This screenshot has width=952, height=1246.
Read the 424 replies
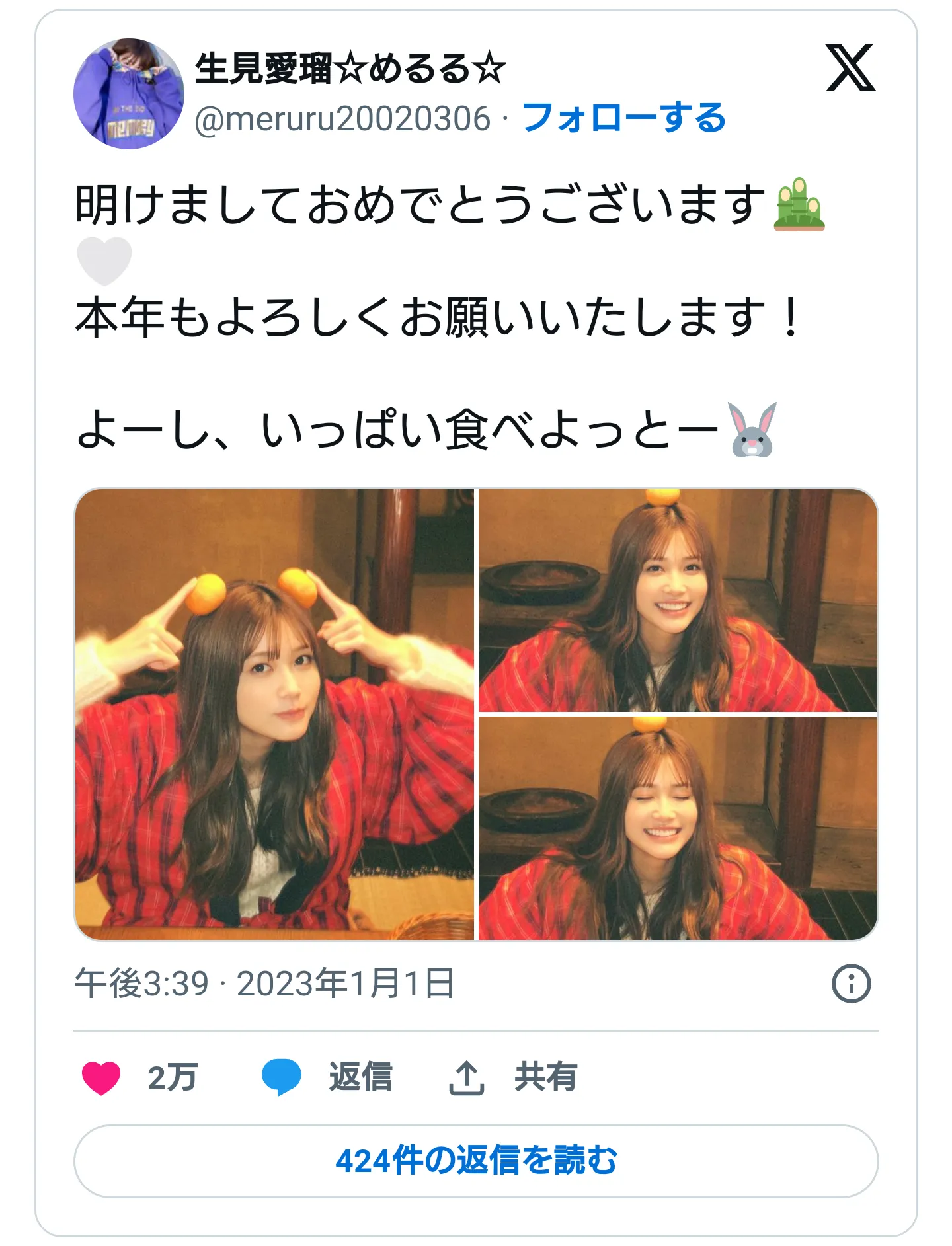(476, 1161)
